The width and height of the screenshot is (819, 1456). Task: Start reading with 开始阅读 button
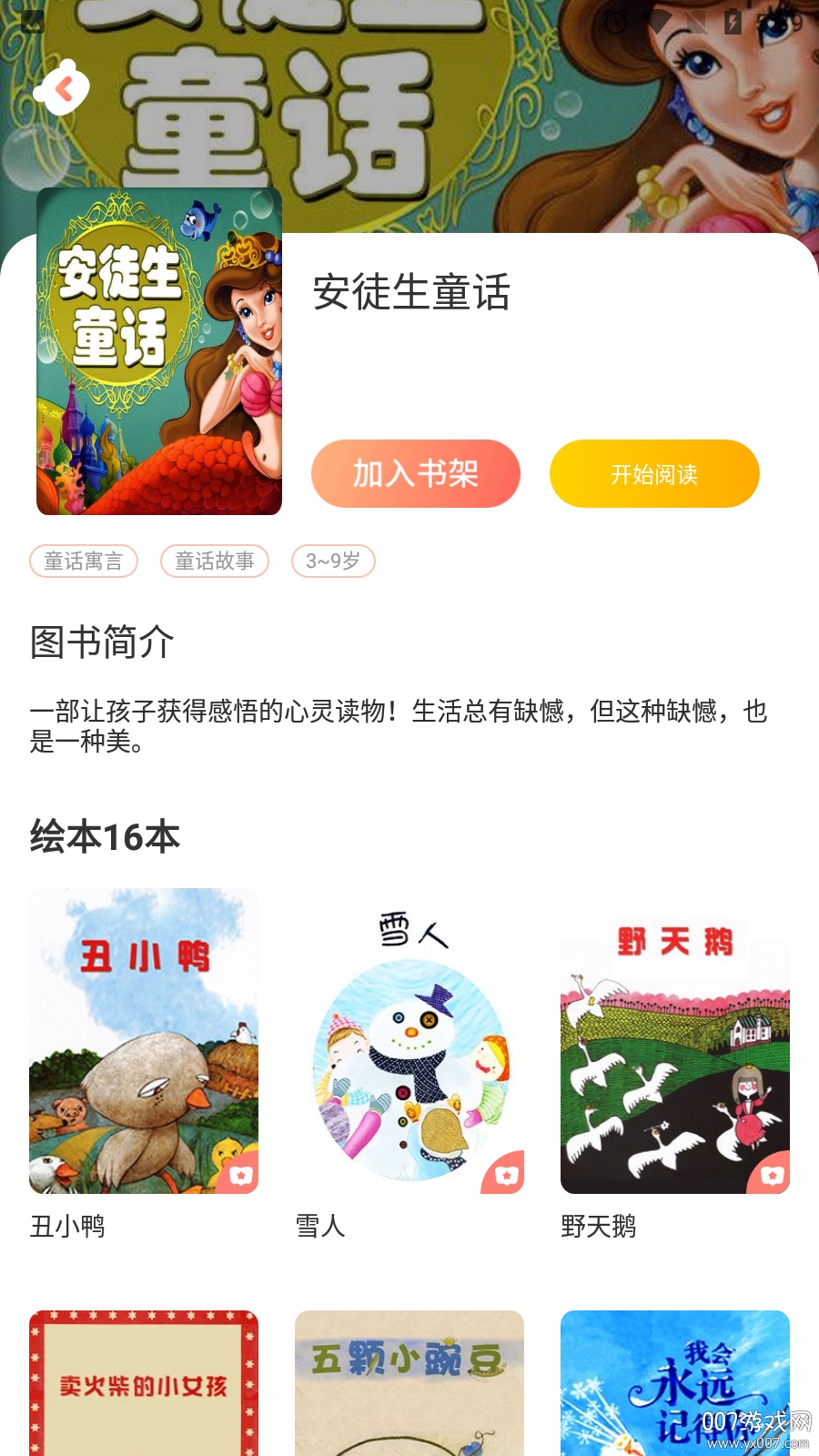tap(653, 473)
